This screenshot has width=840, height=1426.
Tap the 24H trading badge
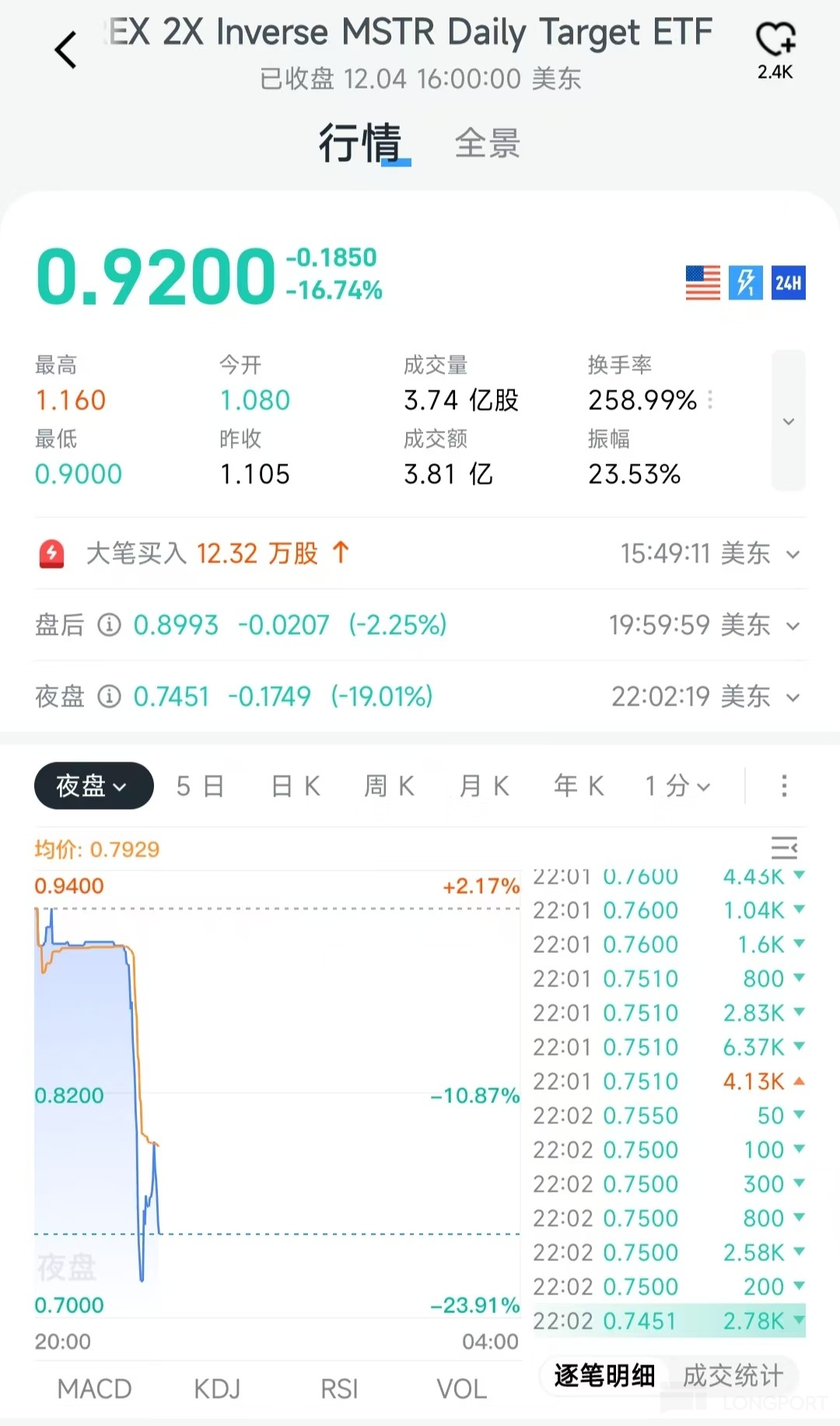point(788,282)
